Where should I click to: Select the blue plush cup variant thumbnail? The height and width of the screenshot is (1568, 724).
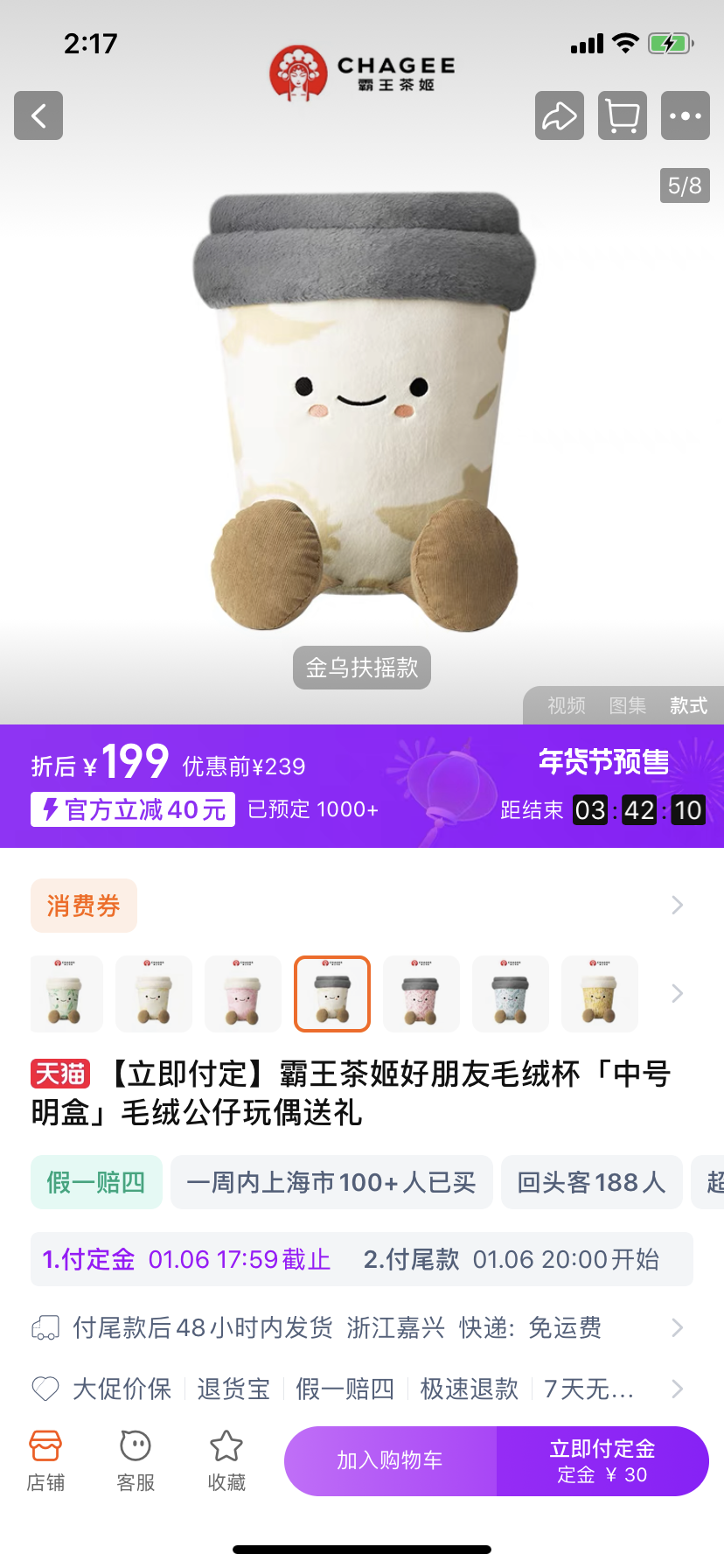(x=511, y=994)
